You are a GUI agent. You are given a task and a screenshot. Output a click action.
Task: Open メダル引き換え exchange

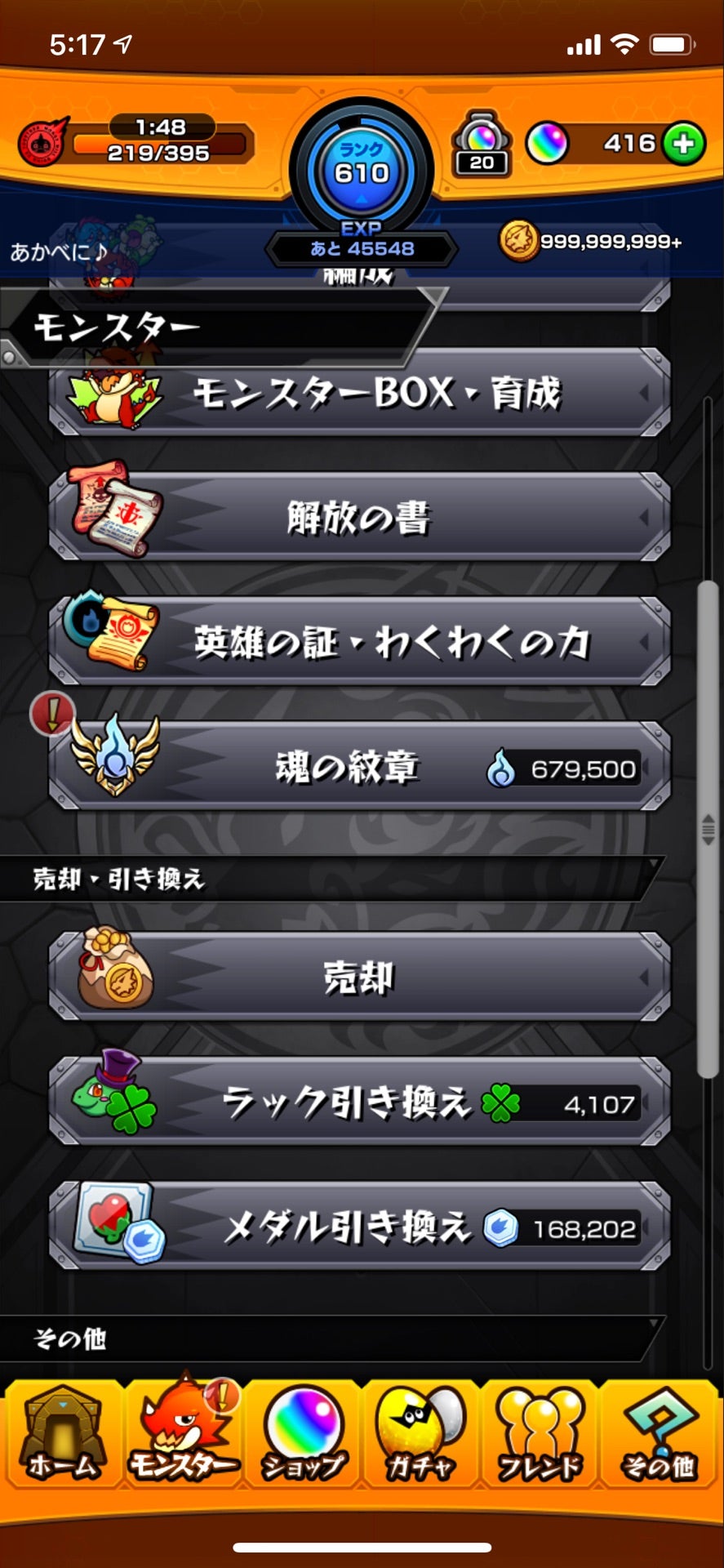[x=359, y=1227]
